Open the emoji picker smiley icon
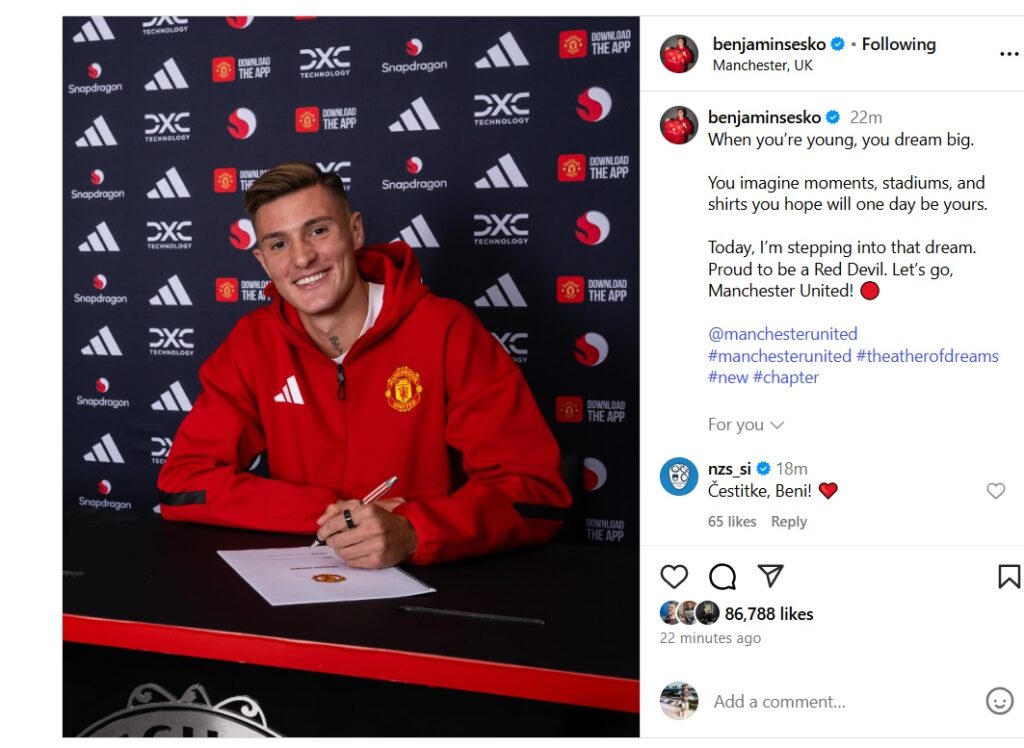The width and height of the screenshot is (1024, 748). pyautogui.click(x=999, y=701)
